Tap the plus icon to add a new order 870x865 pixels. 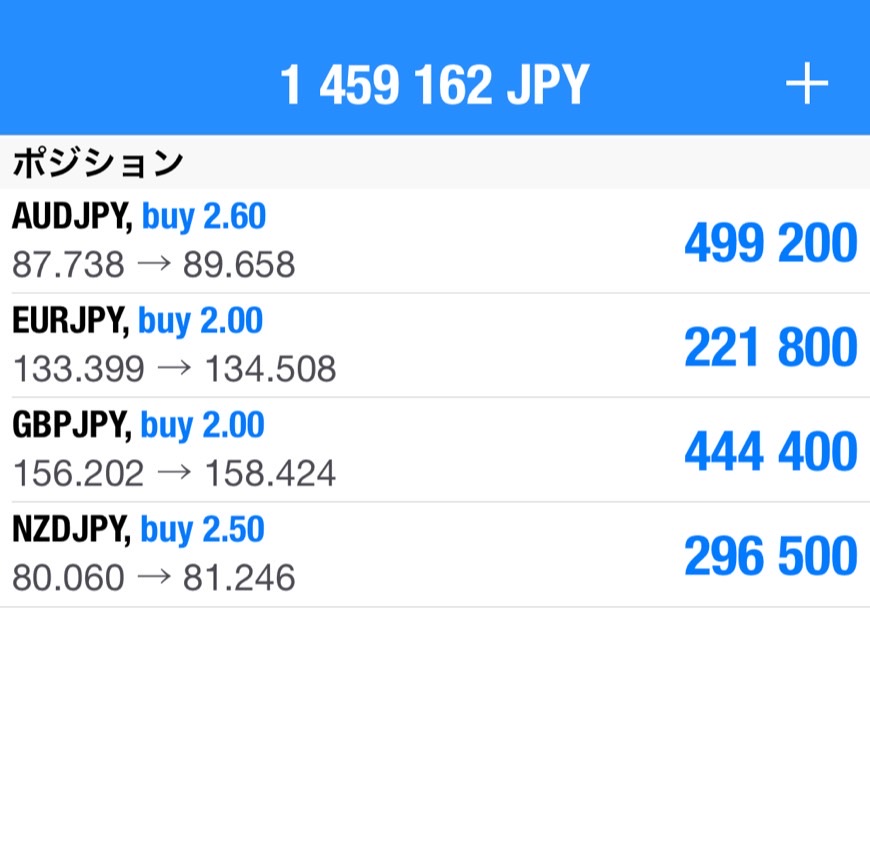(x=806, y=86)
